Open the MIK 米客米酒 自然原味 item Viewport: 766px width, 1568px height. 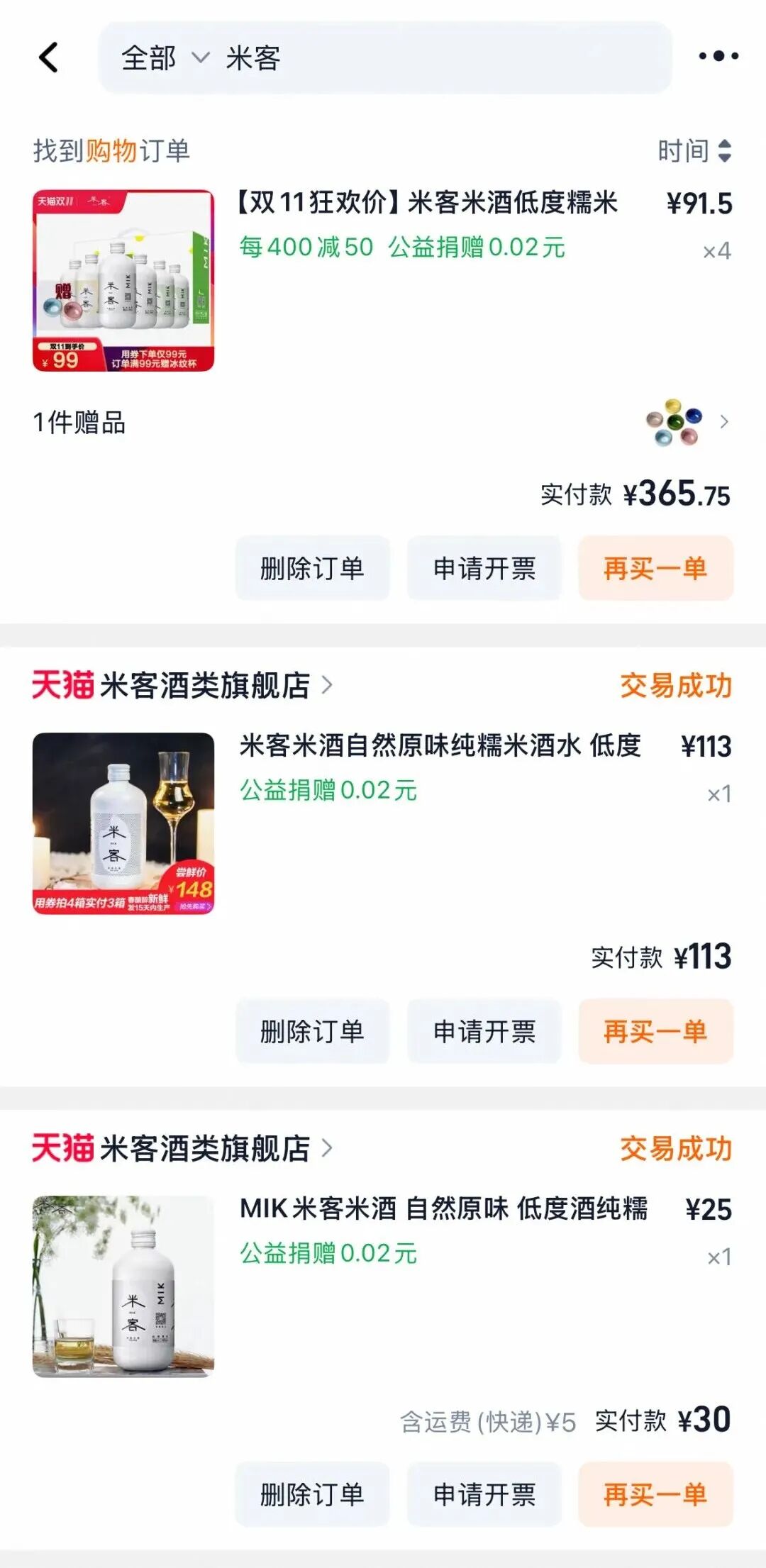443,1208
